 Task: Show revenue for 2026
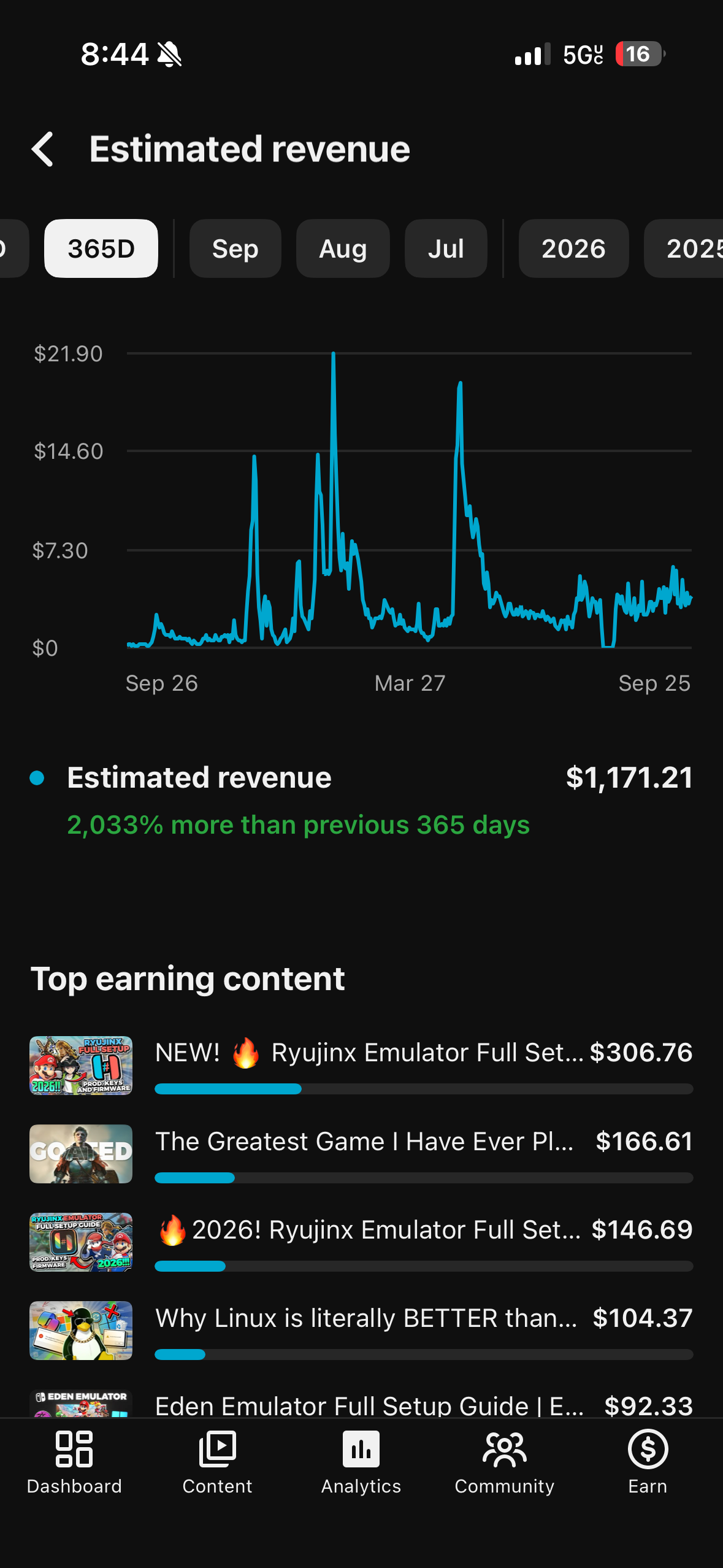[573, 248]
